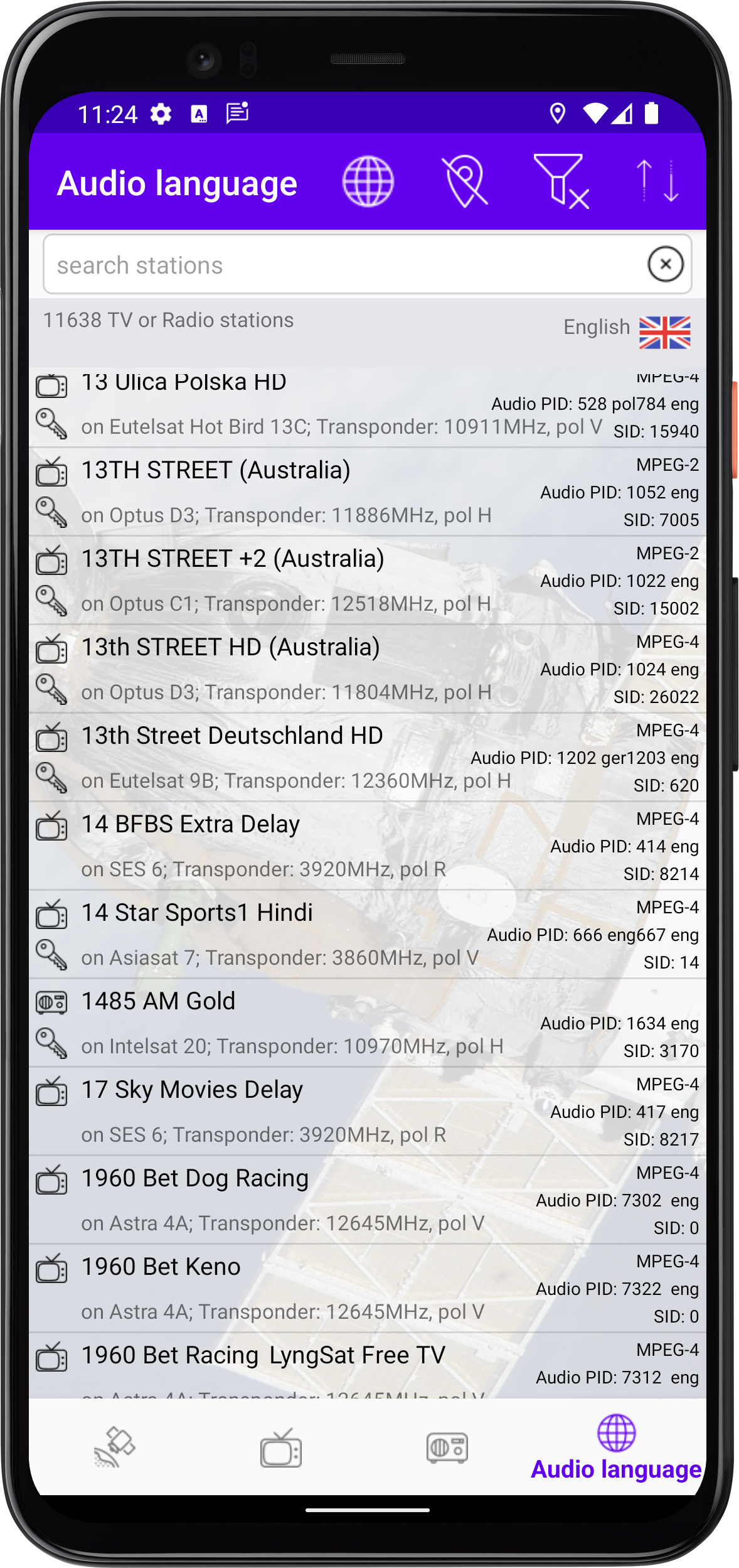The image size is (739, 1568).
Task: Clear filters with the funnel icon
Action: tap(561, 181)
